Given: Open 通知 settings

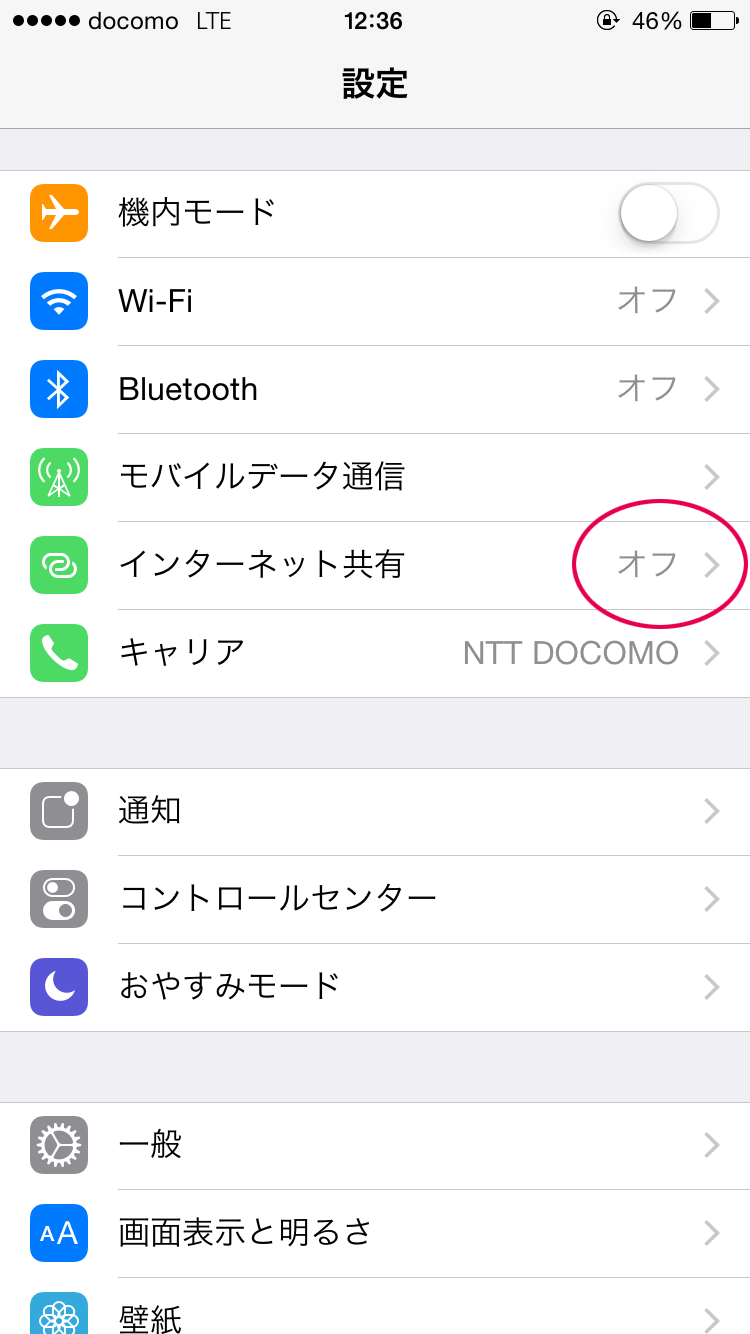Looking at the screenshot, I should 375,811.
